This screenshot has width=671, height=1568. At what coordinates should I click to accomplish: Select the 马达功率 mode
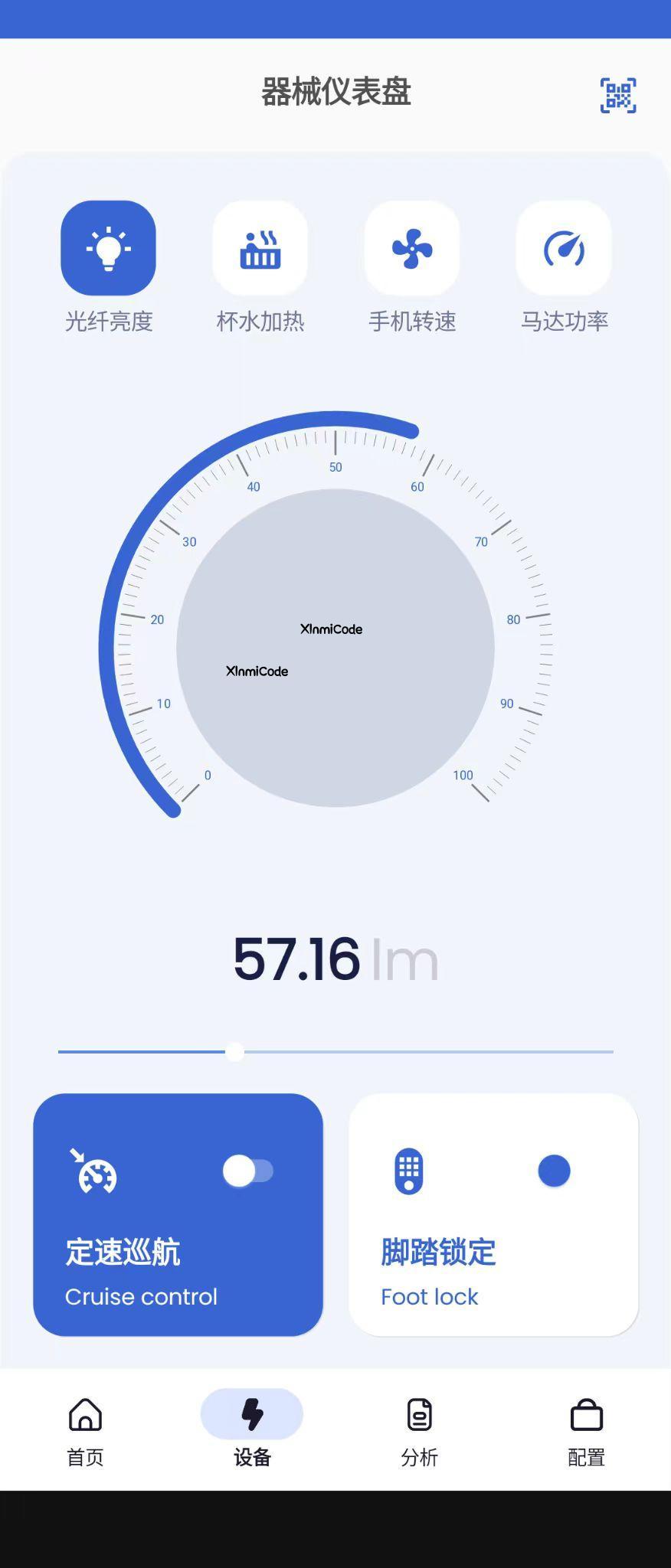[564, 248]
